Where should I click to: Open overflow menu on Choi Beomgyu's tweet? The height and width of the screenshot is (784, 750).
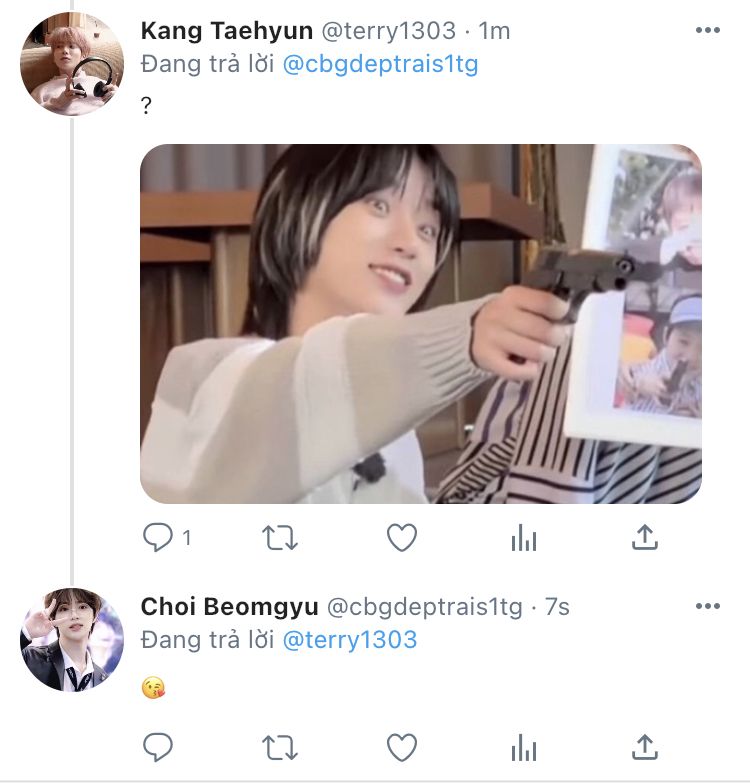(707, 606)
